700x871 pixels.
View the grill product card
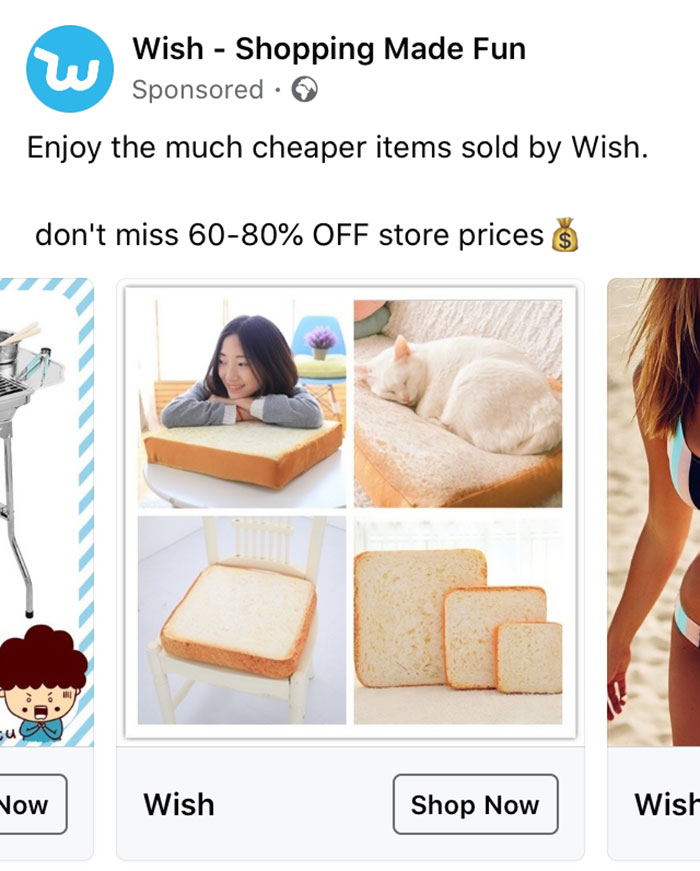(x=46, y=511)
